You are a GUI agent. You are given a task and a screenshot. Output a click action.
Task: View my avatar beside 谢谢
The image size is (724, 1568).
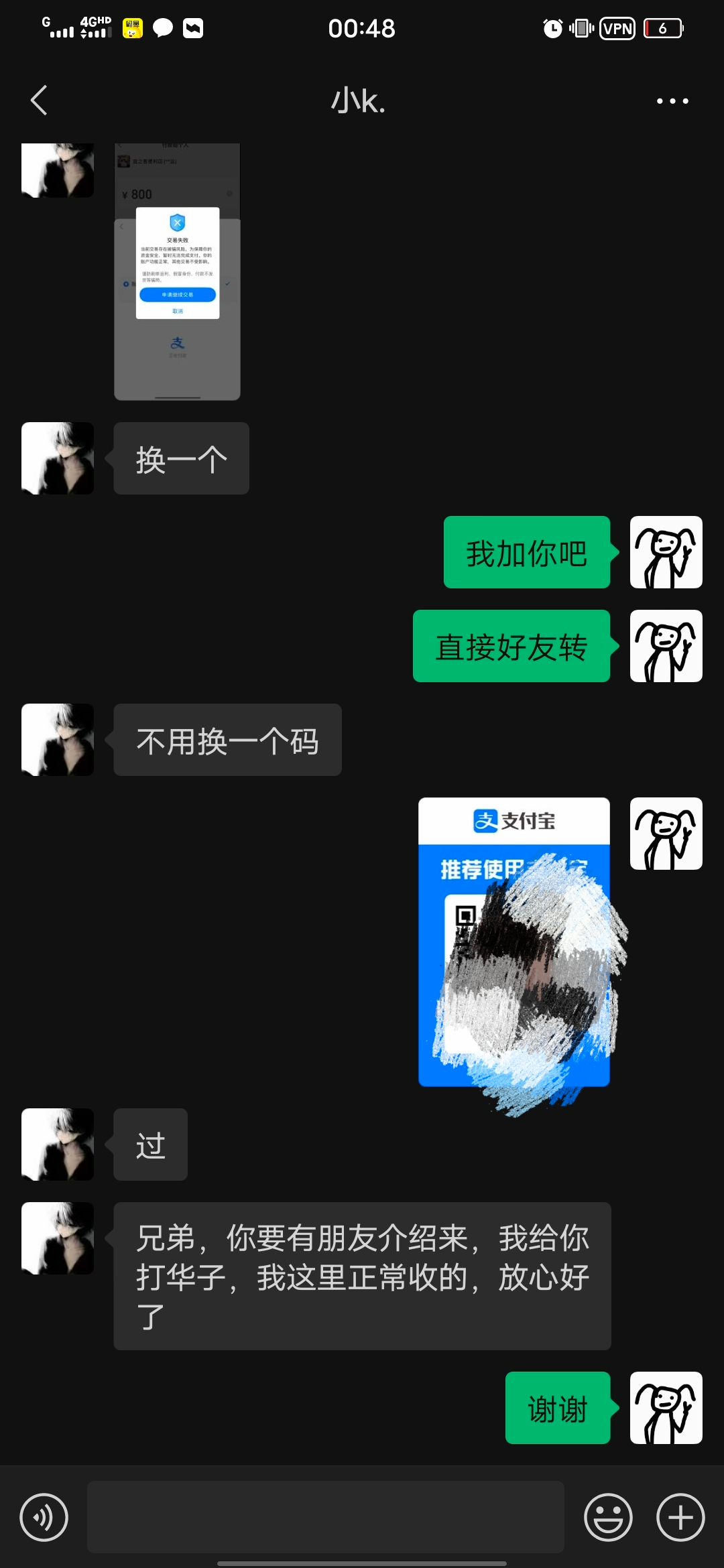point(666,1408)
